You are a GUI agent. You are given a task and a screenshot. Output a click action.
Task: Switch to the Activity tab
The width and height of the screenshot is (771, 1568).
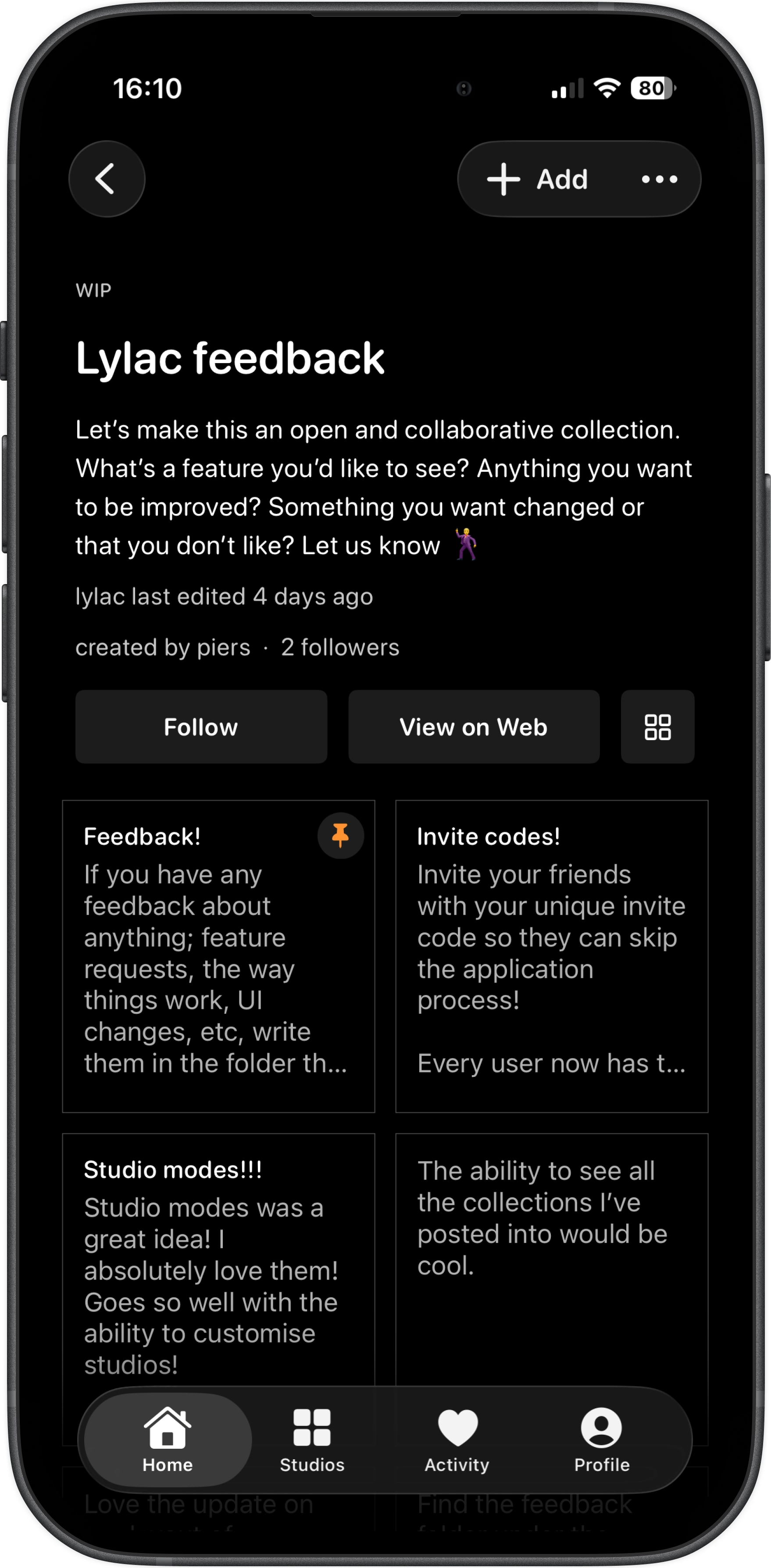click(457, 1440)
